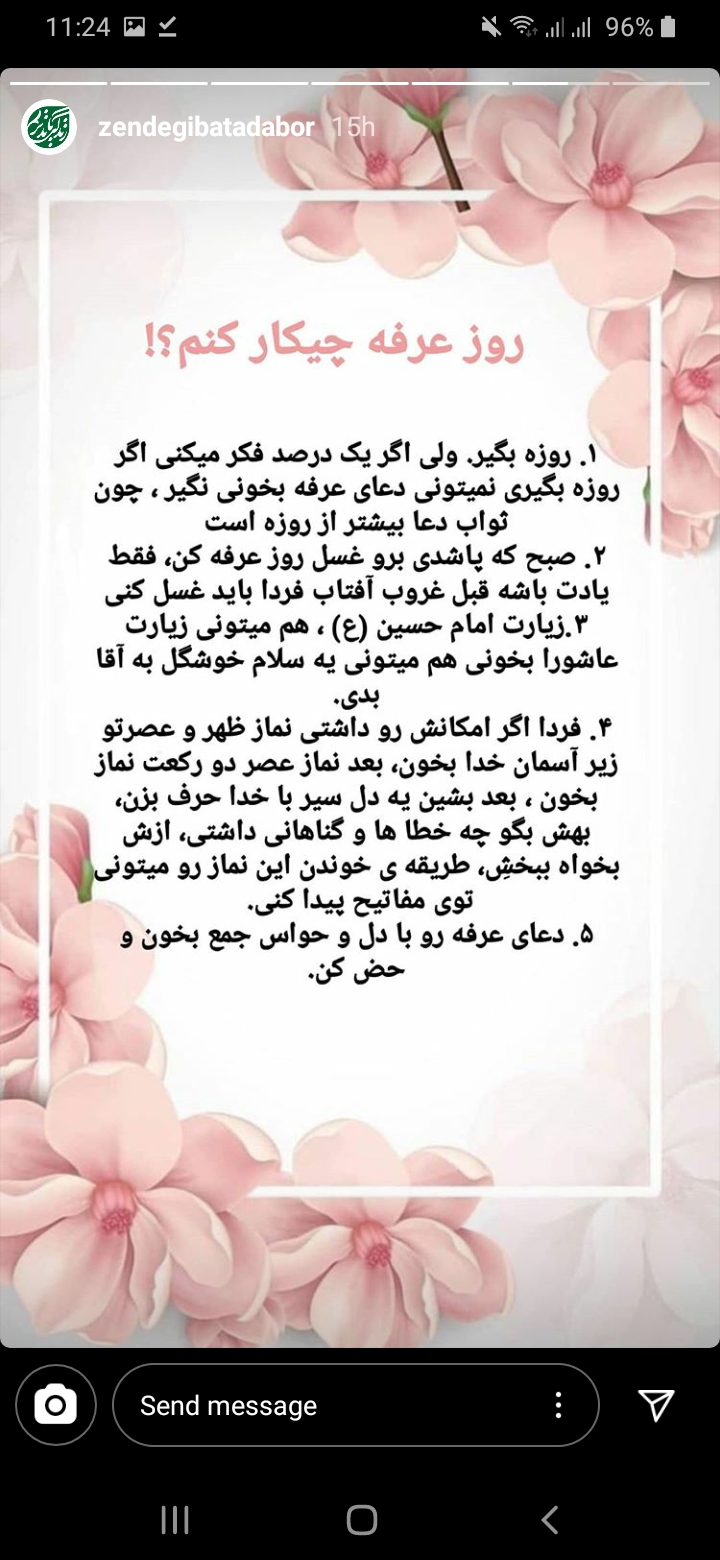Open the recent apps view
Image resolution: width=720 pixels, height=1560 pixels.
pyautogui.click(x=174, y=1520)
